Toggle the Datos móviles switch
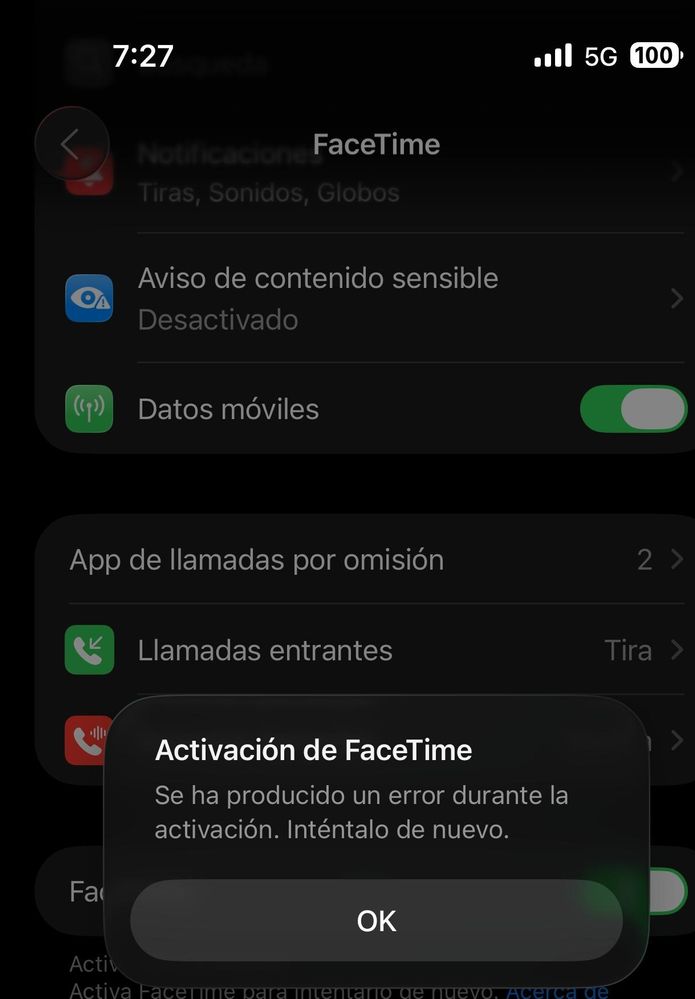This screenshot has height=999, width=695. click(633, 410)
